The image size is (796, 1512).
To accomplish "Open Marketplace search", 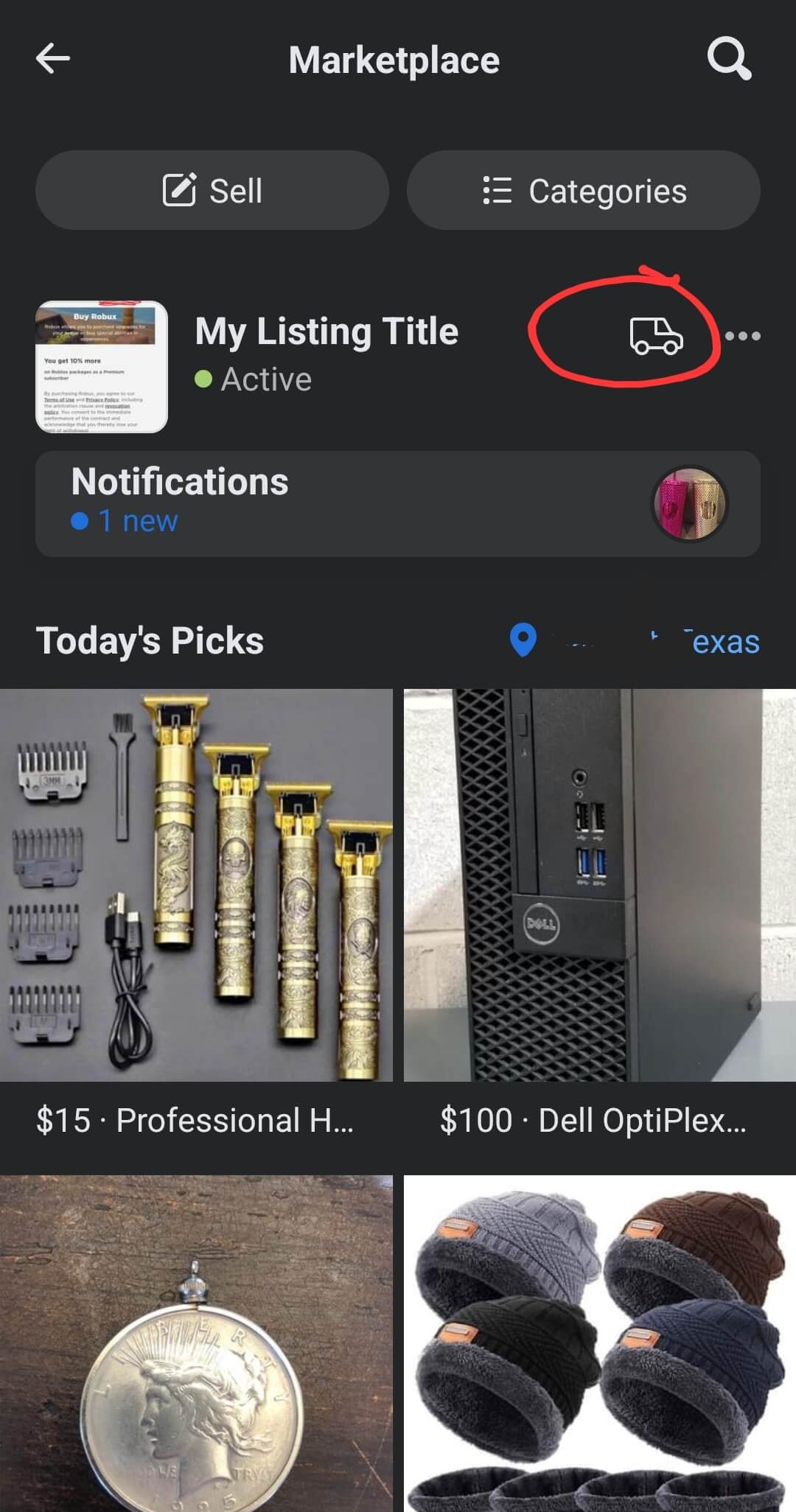I will click(x=728, y=59).
